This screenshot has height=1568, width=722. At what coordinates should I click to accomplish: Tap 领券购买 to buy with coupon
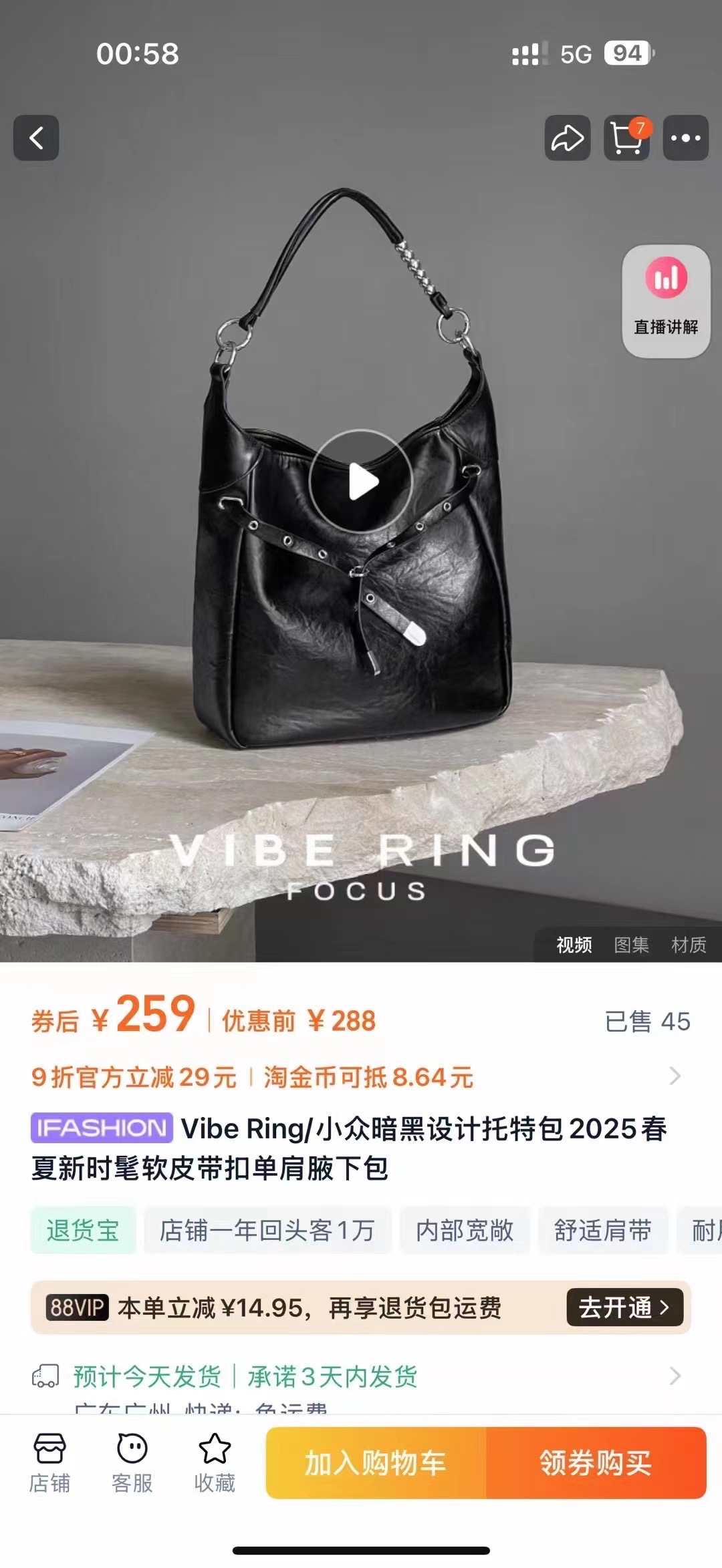coord(596,1463)
